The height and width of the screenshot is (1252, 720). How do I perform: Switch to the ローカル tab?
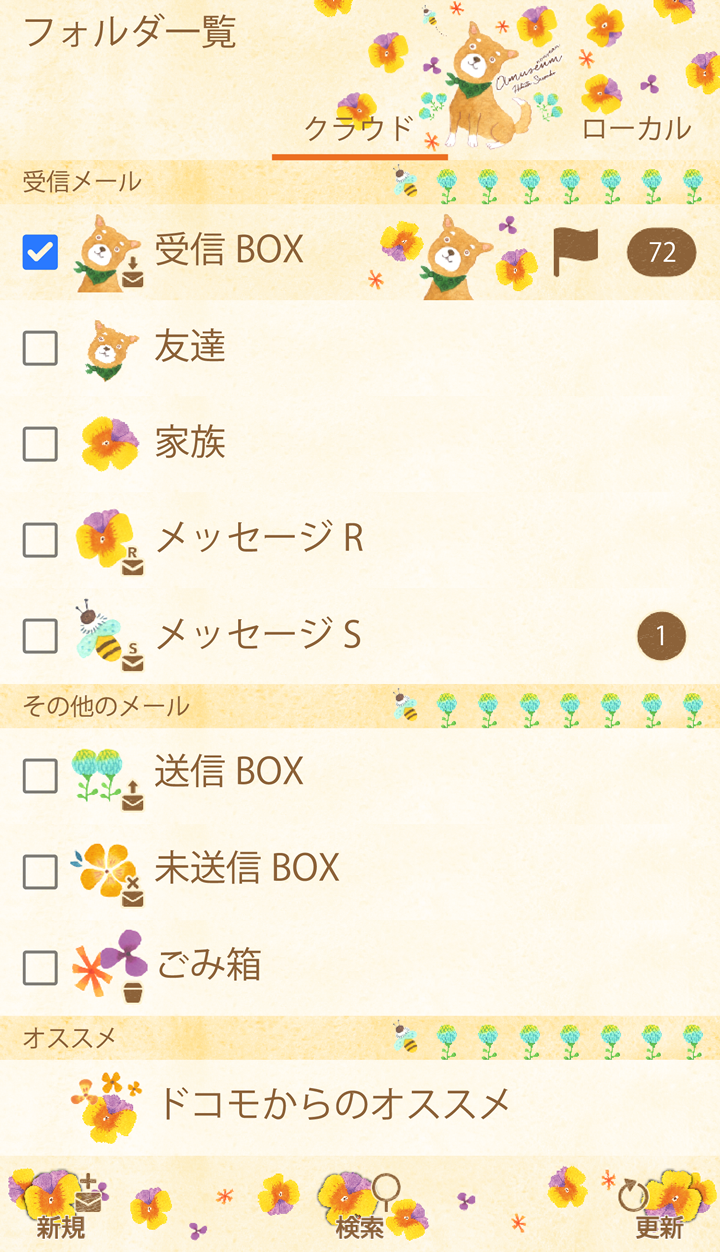click(x=636, y=129)
